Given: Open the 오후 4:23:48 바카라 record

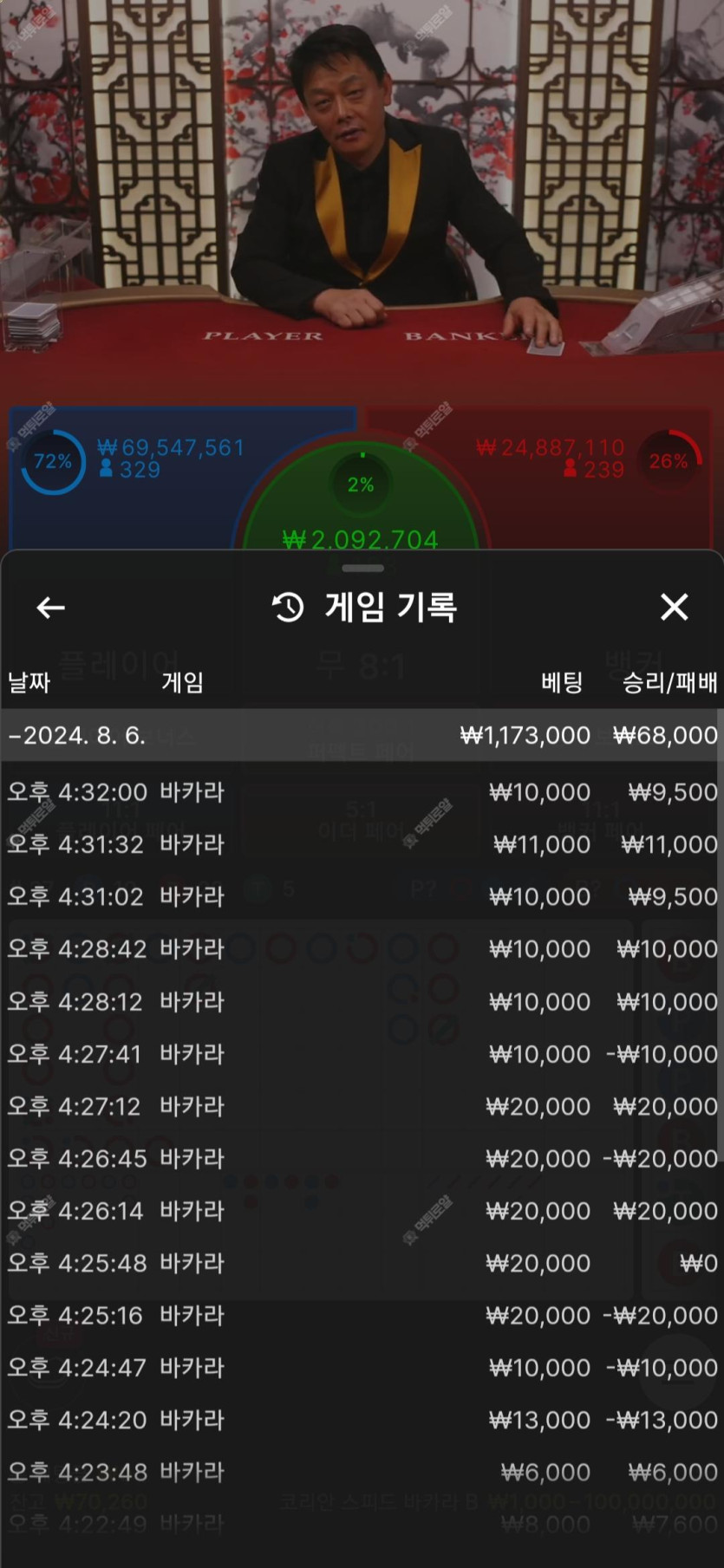Looking at the screenshot, I should [362, 1472].
